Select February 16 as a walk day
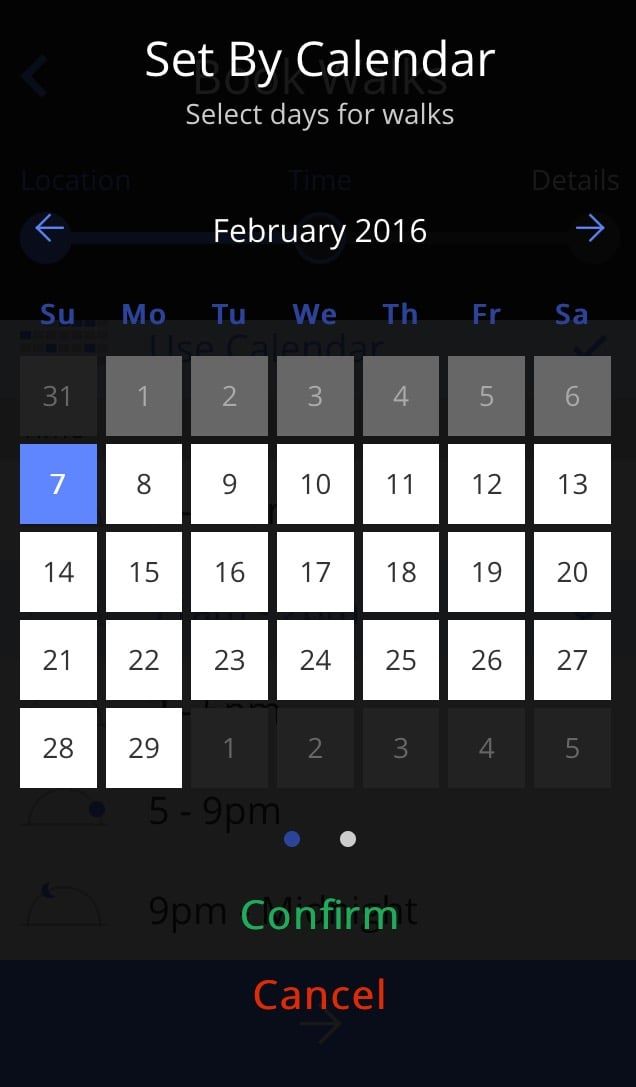The image size is (636, 1087). coord(230,572)
